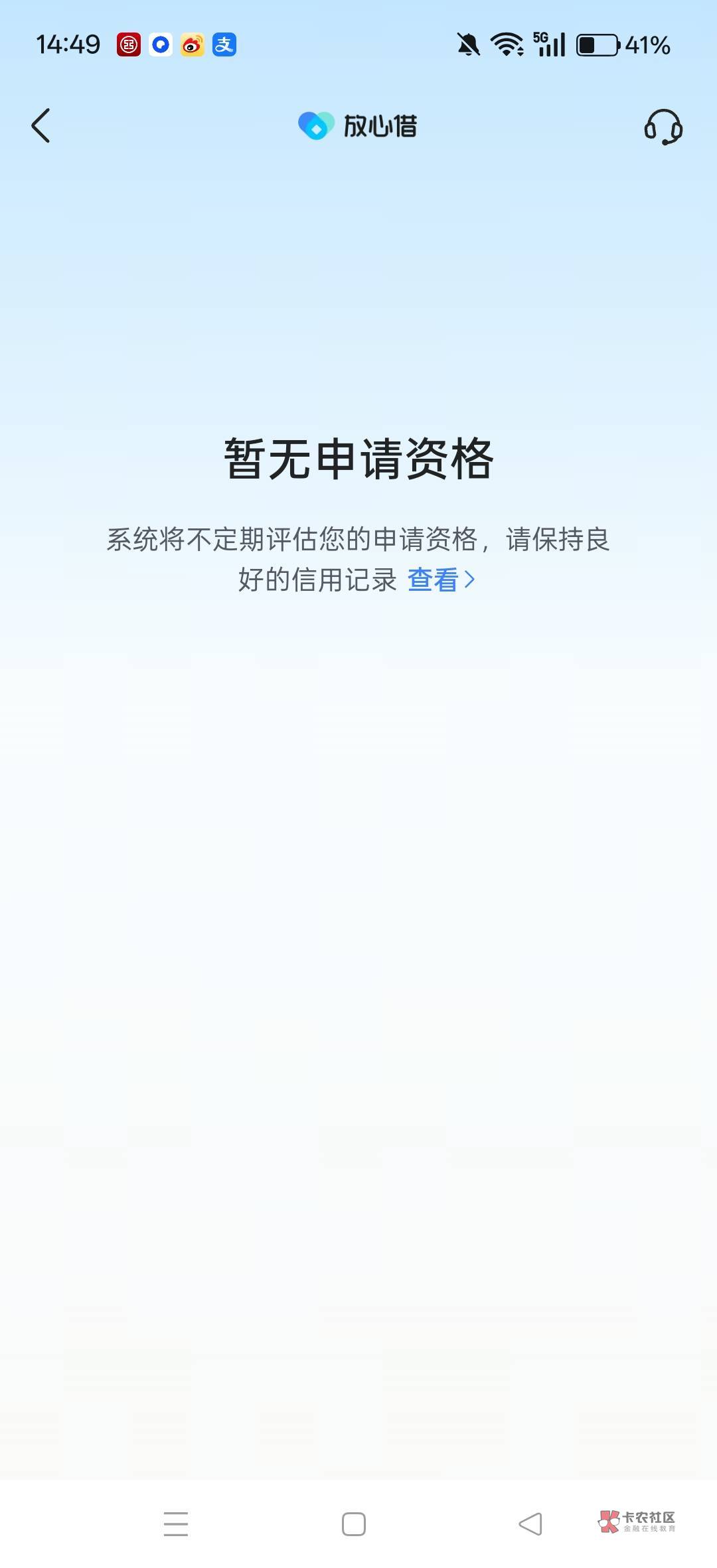Tap the system home button
Screen dimensions: 717x1568
354,1524
